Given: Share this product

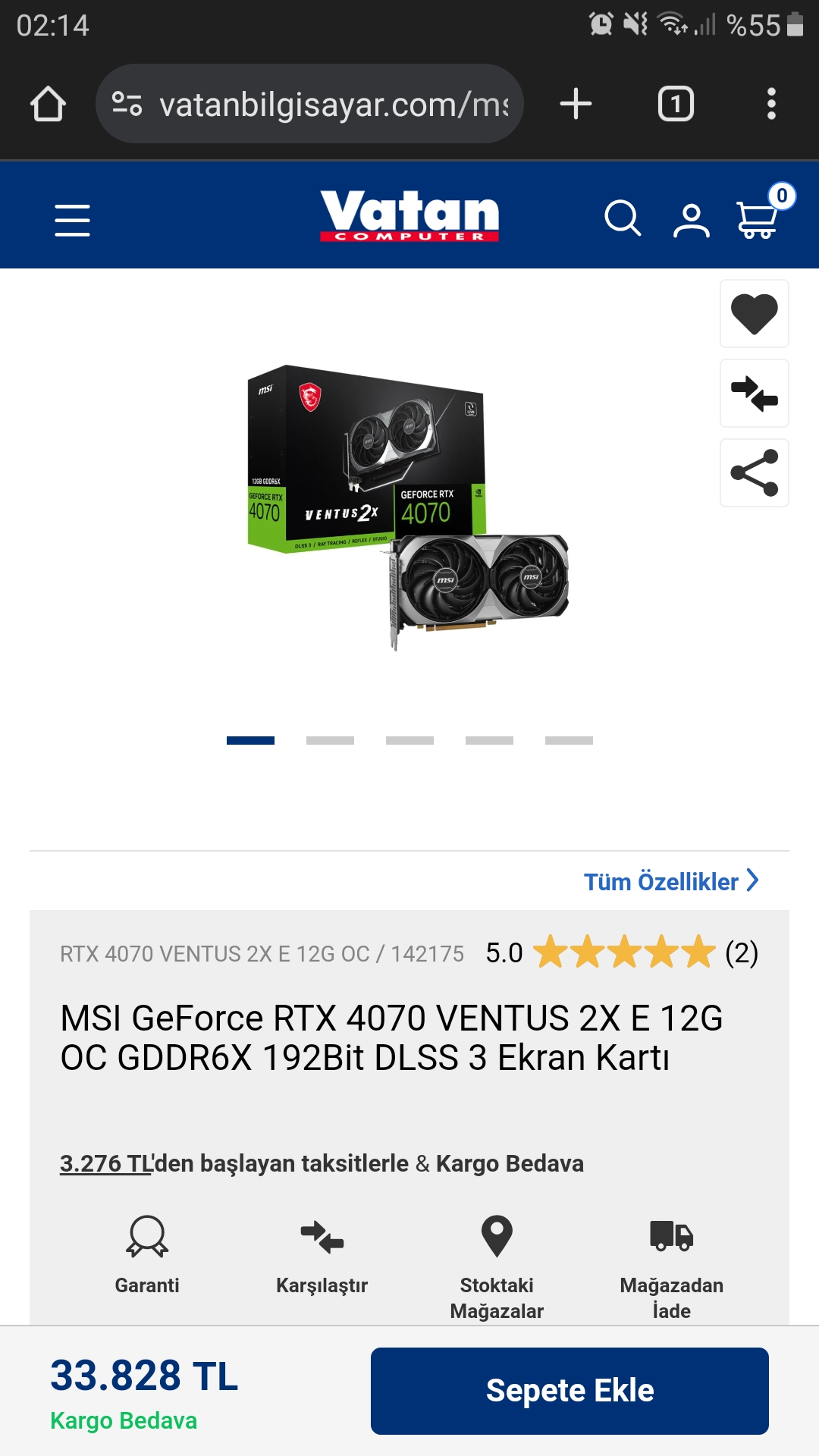Looking at the screenshot, I should coord(754,473).
